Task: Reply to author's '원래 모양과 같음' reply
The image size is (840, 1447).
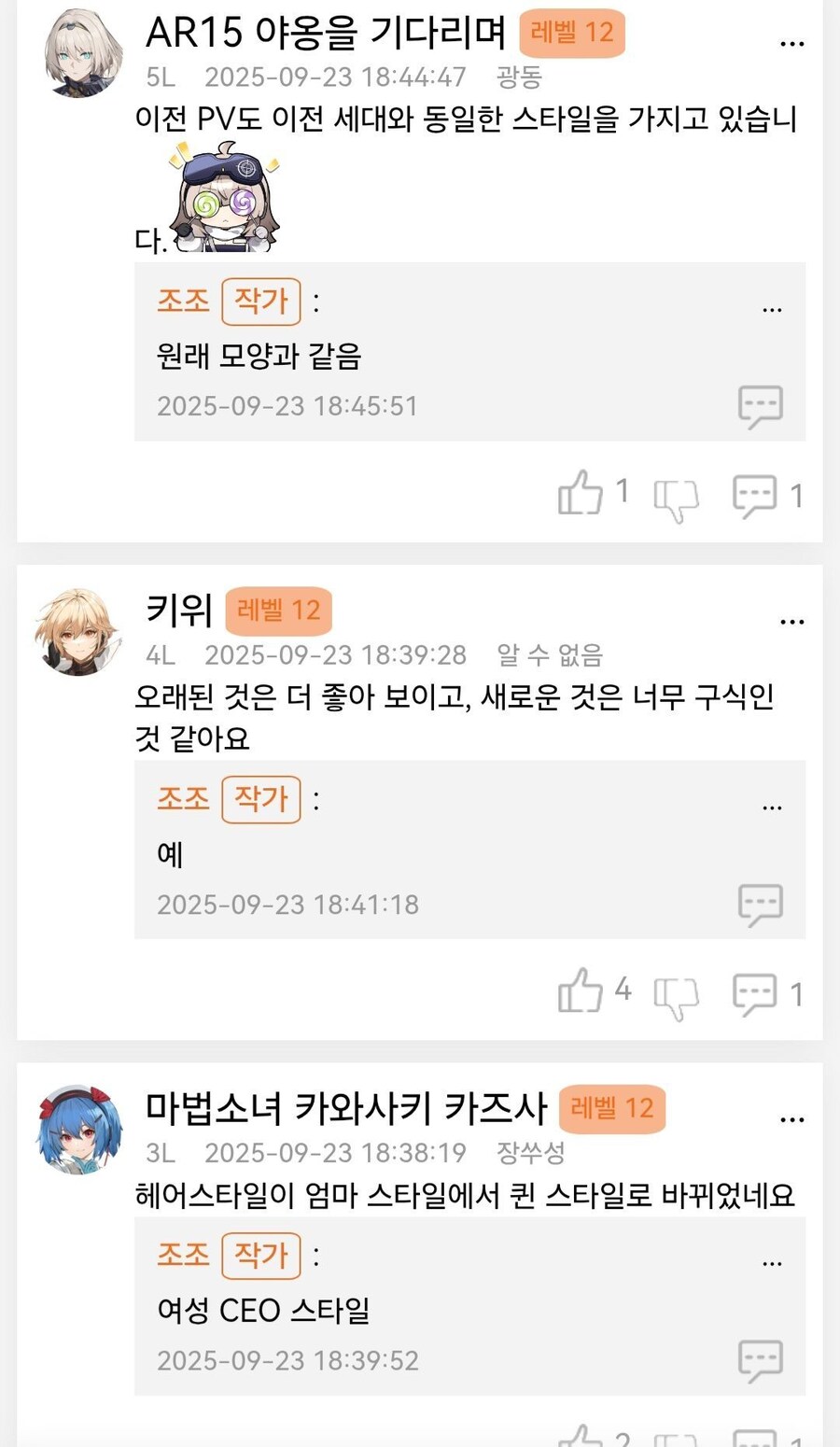Action: tap(760, 406)
